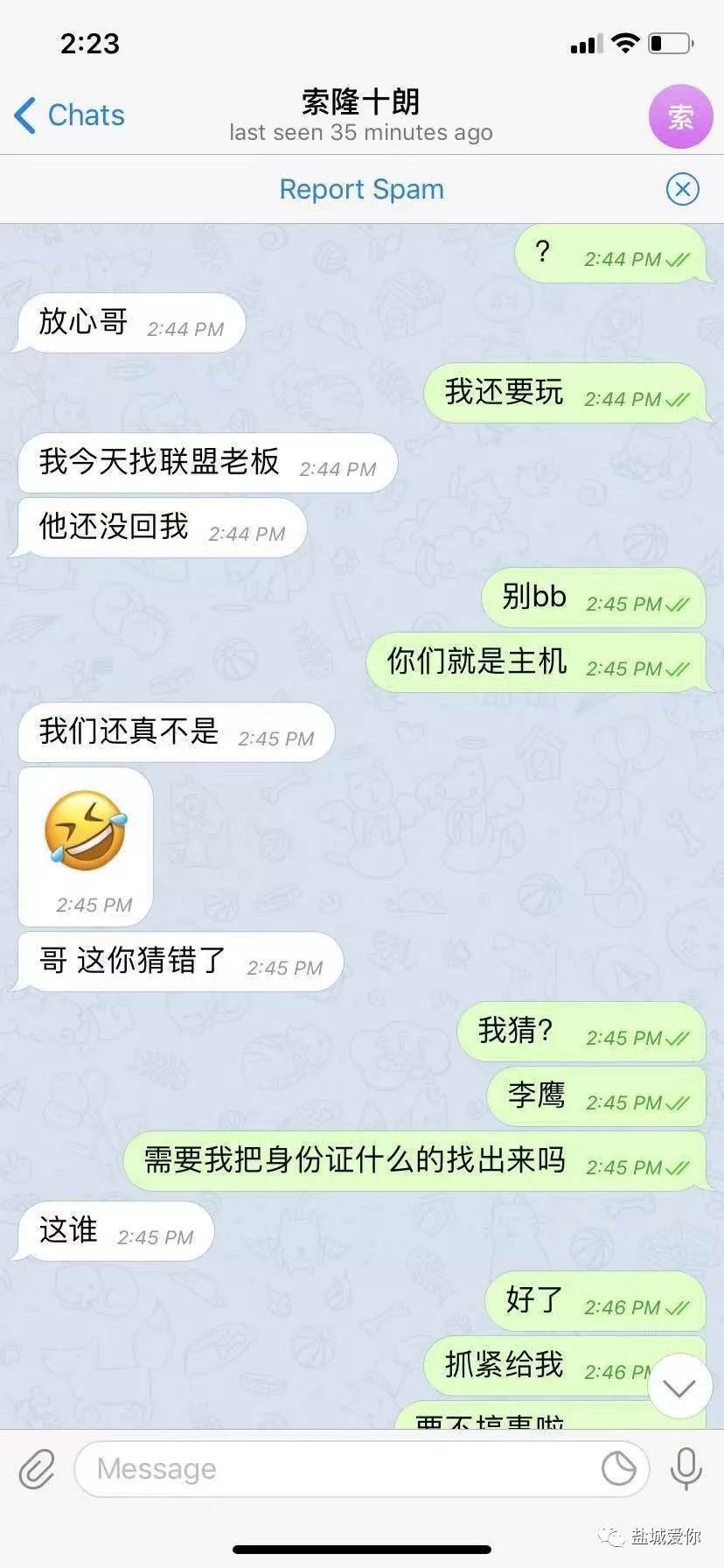
Task: Open contact info from 索隆十朗 title
Action: [x=360, y=103]
